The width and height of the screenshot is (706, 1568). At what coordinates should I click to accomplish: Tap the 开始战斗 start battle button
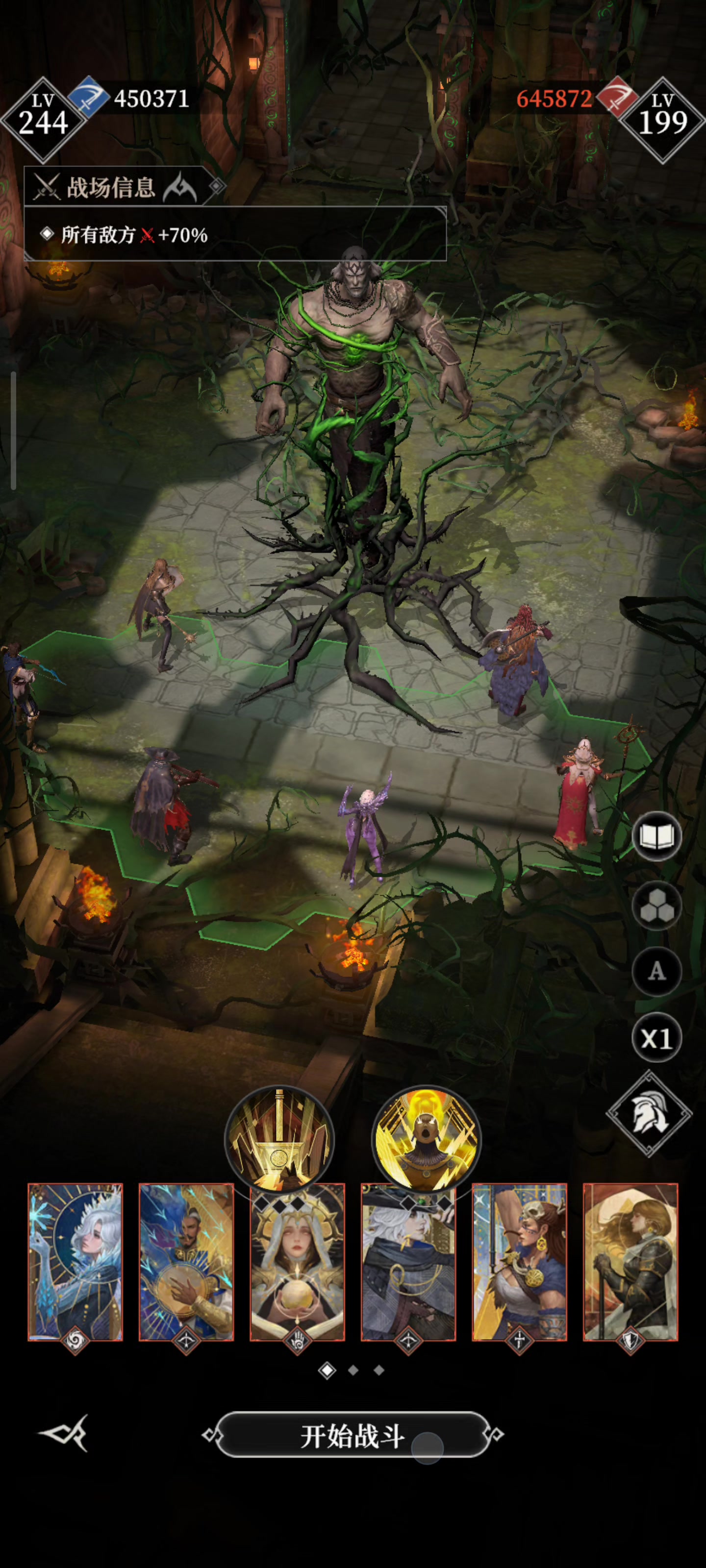352,1435
